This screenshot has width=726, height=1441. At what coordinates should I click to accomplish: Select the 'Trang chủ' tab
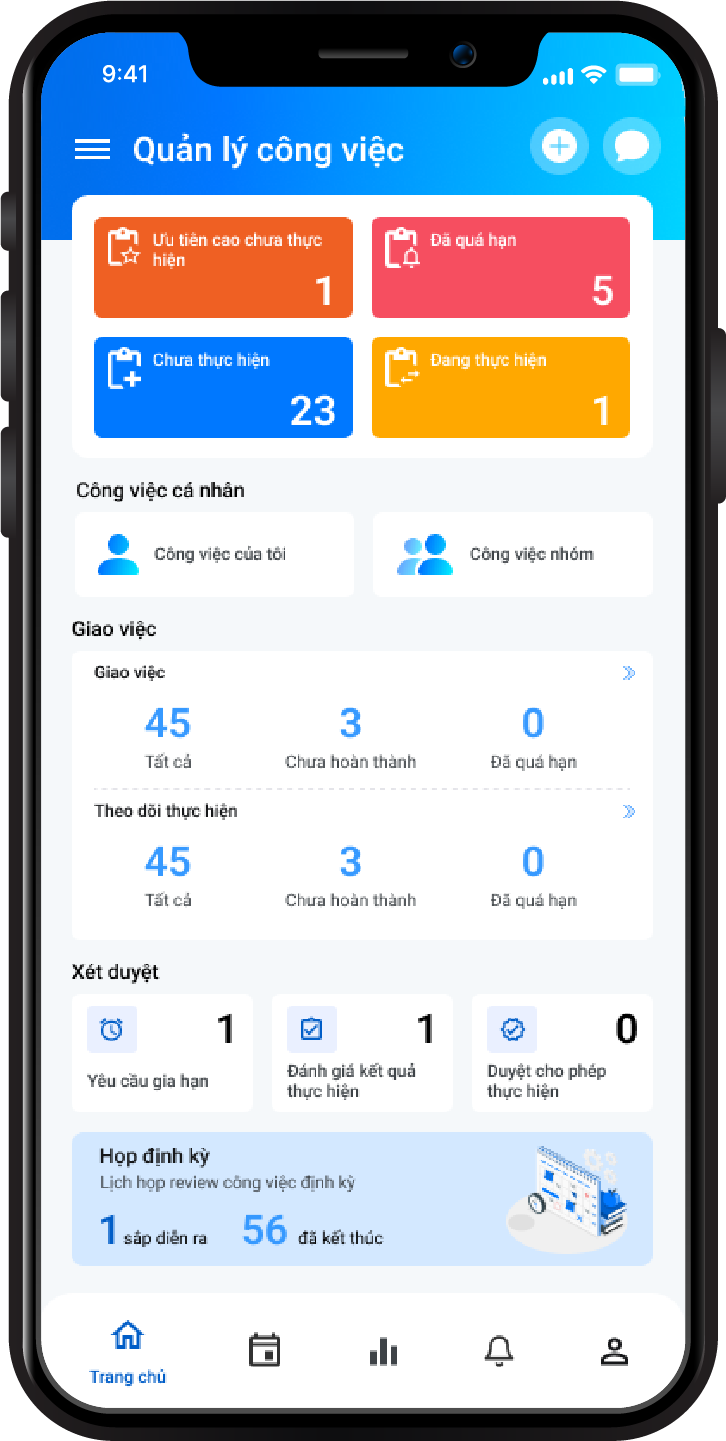[127, 1352]
